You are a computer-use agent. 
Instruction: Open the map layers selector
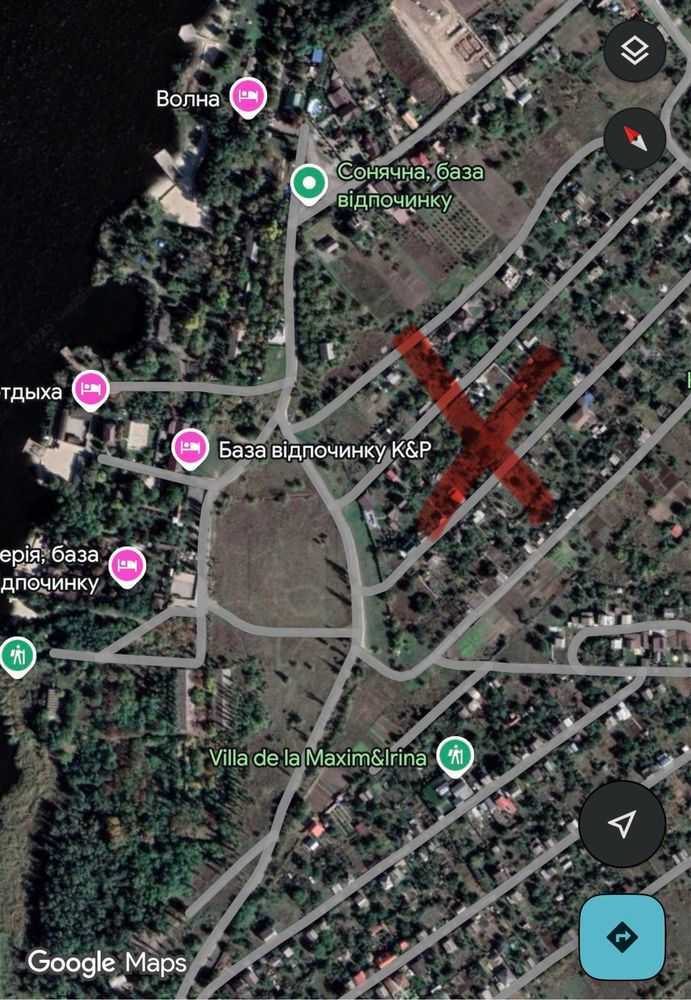tap(634, 51)
